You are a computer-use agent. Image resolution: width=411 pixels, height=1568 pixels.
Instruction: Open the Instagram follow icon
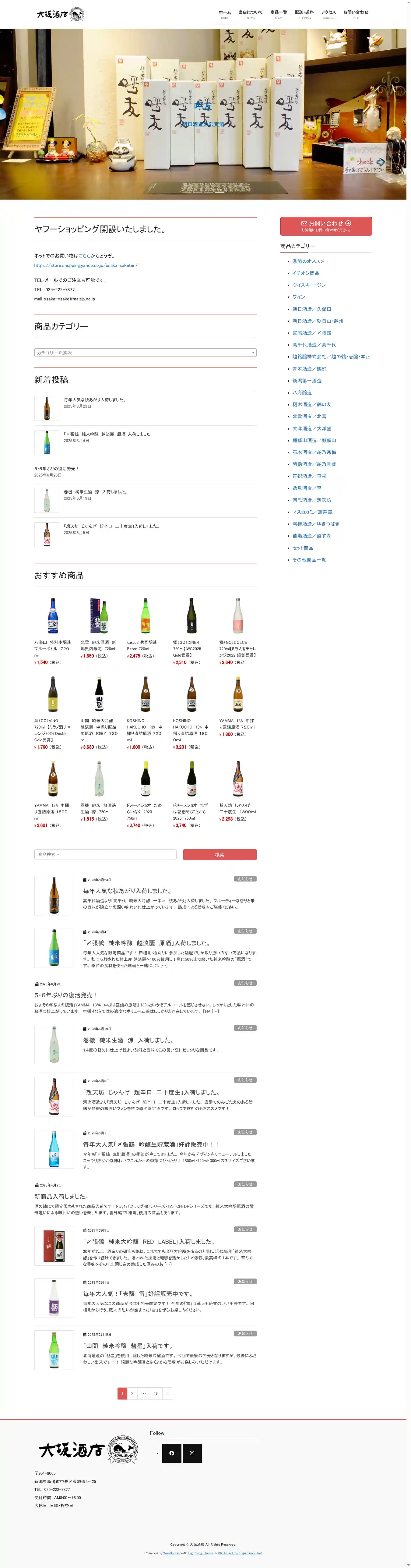(192, 1453)
